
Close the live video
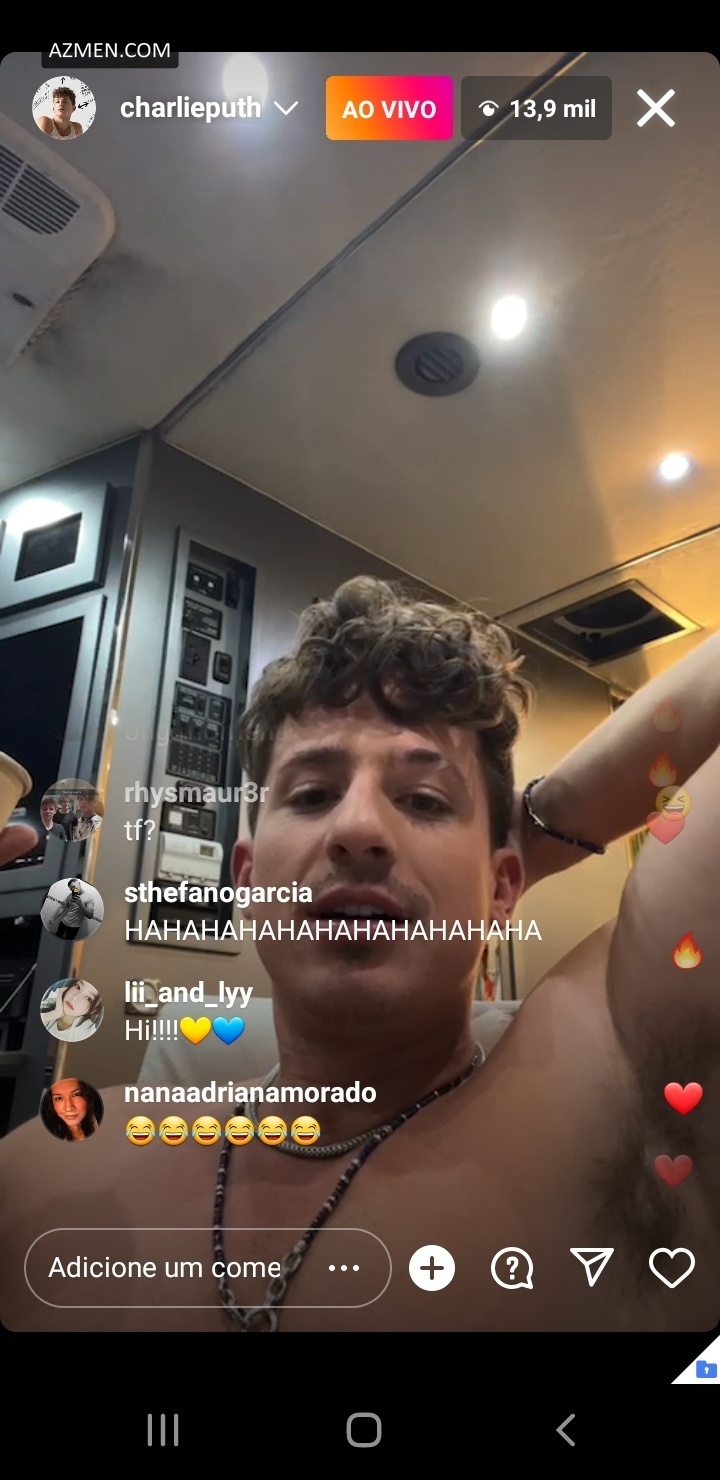(x=656, y=108)
